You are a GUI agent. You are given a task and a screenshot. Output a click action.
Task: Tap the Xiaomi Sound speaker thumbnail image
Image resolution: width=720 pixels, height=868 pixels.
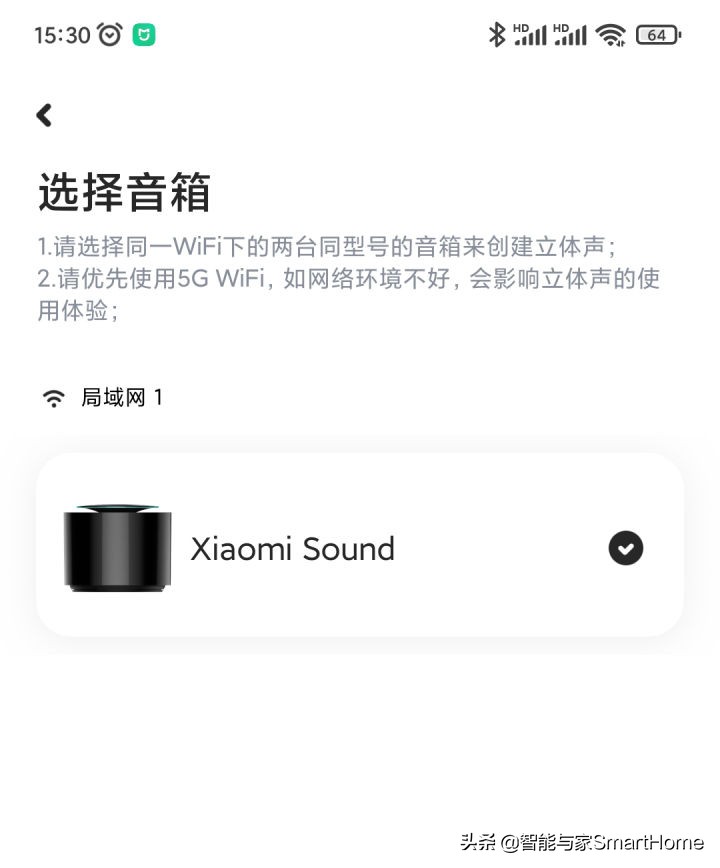click(116, 548)
